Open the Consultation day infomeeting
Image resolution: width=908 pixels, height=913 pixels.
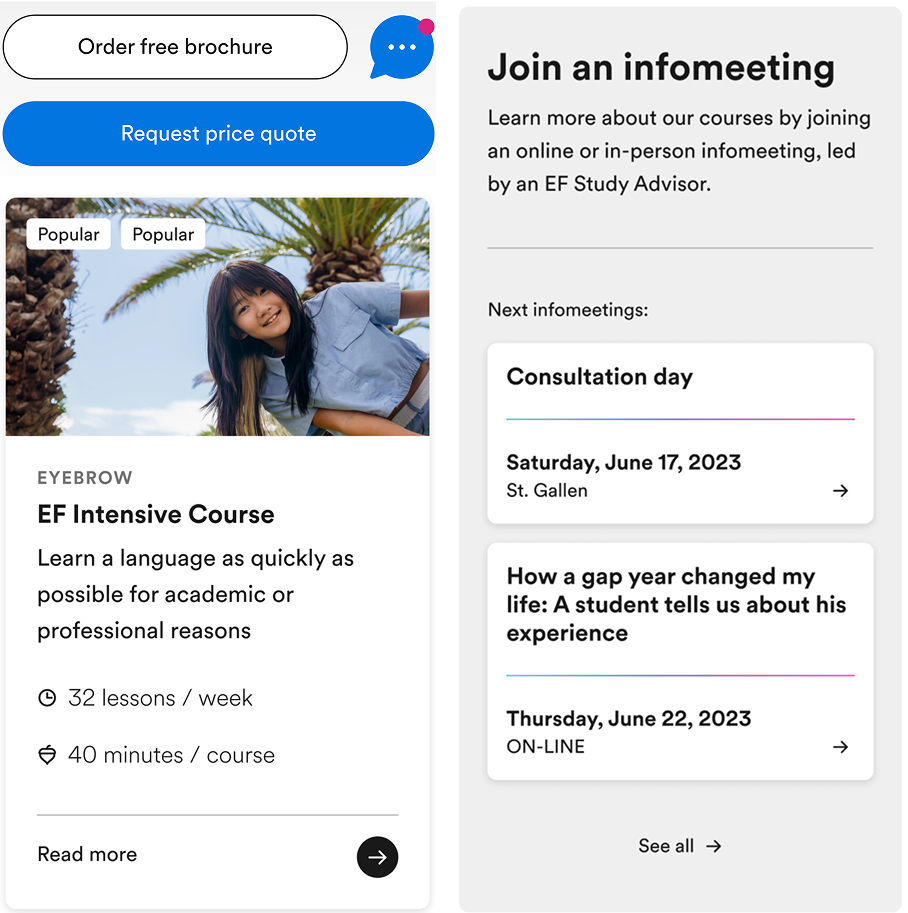[679, 433]
